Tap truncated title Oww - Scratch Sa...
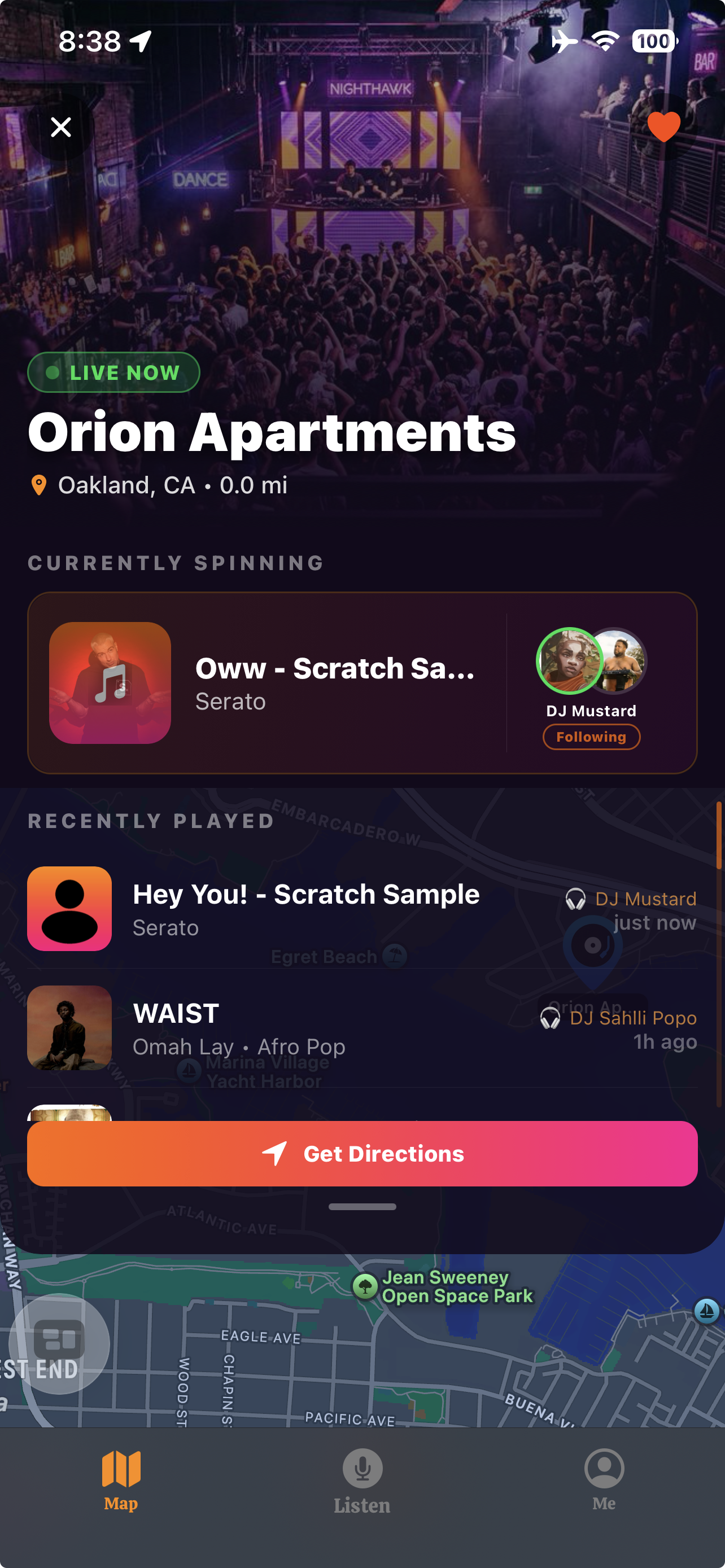 click(335, 669)
